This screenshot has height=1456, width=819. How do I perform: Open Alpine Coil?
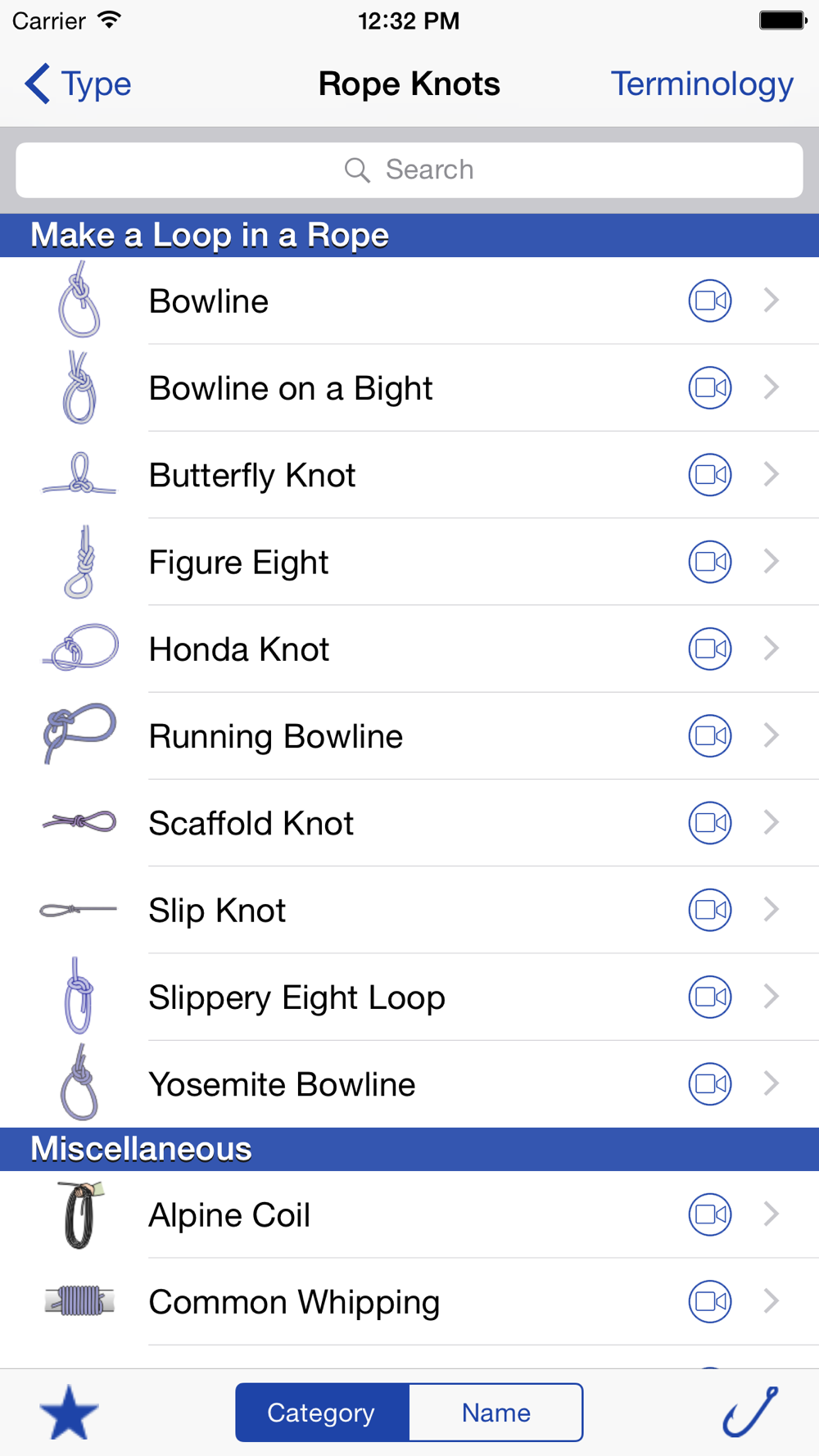[x=409, y=1214]
